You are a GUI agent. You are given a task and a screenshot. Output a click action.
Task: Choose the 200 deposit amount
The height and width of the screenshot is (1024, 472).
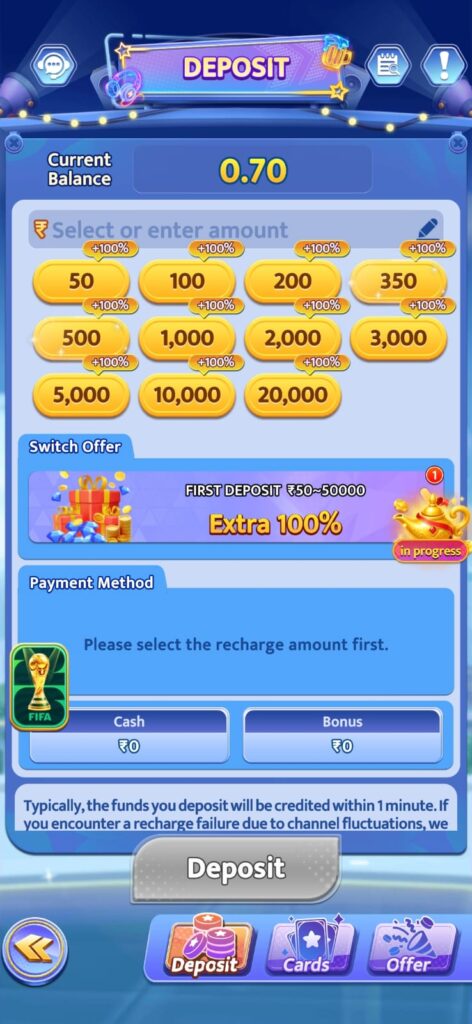point(292,281)
